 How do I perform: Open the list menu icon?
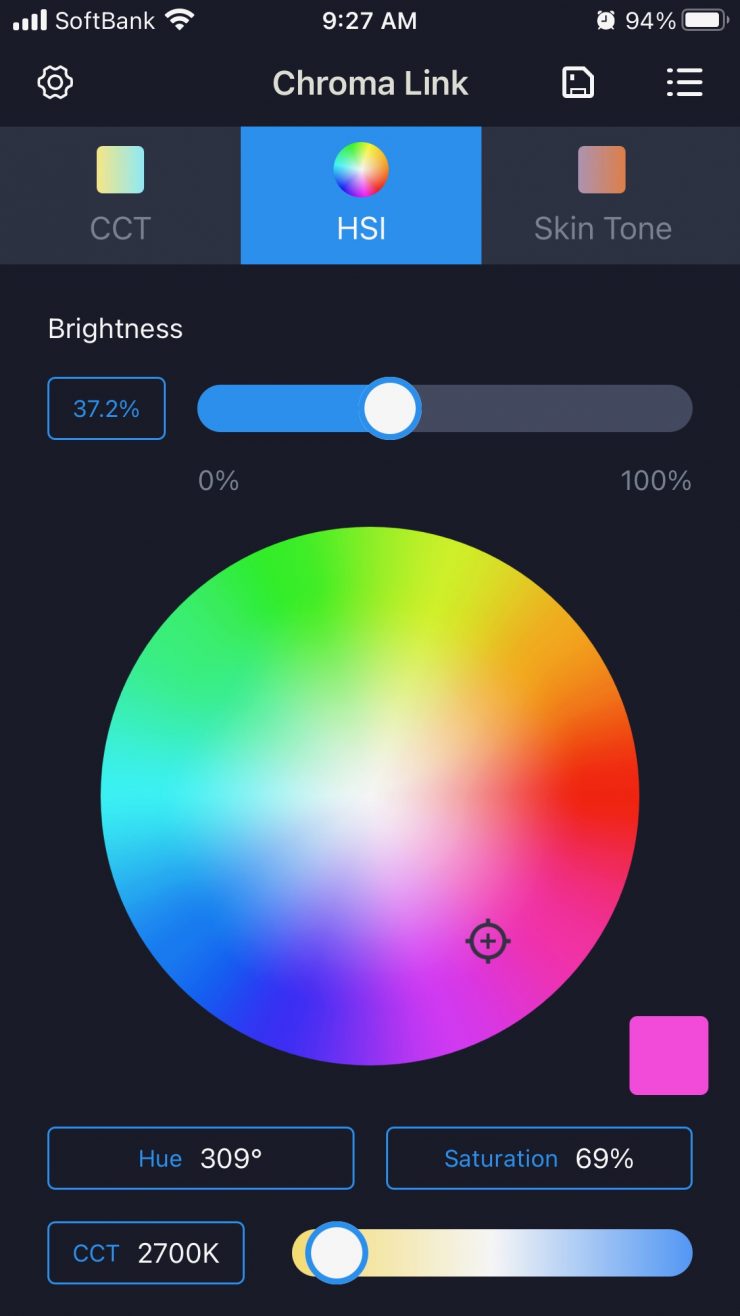[684, 82]
